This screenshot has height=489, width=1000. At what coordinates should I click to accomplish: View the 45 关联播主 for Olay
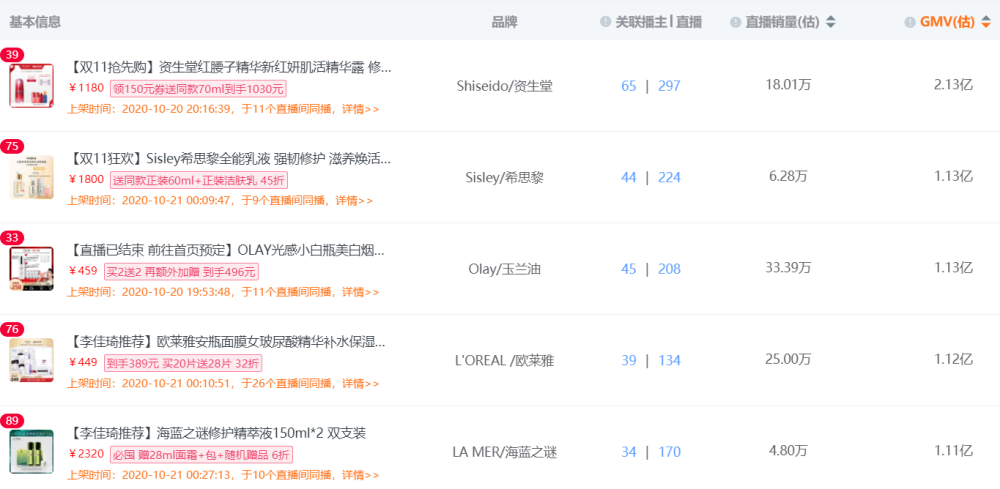(x=628, y=269)
